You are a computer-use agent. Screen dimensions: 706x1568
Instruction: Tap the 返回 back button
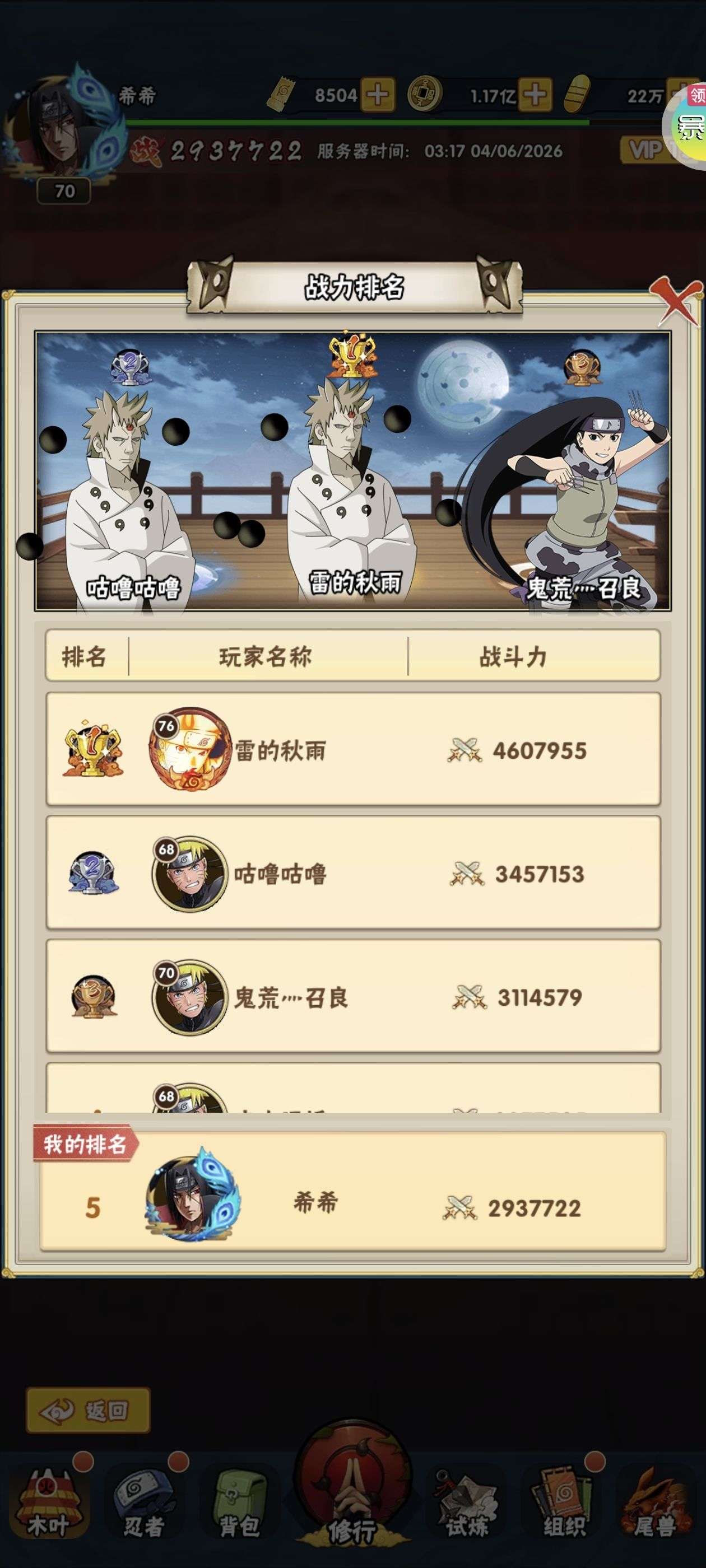tap(89, 1410)
